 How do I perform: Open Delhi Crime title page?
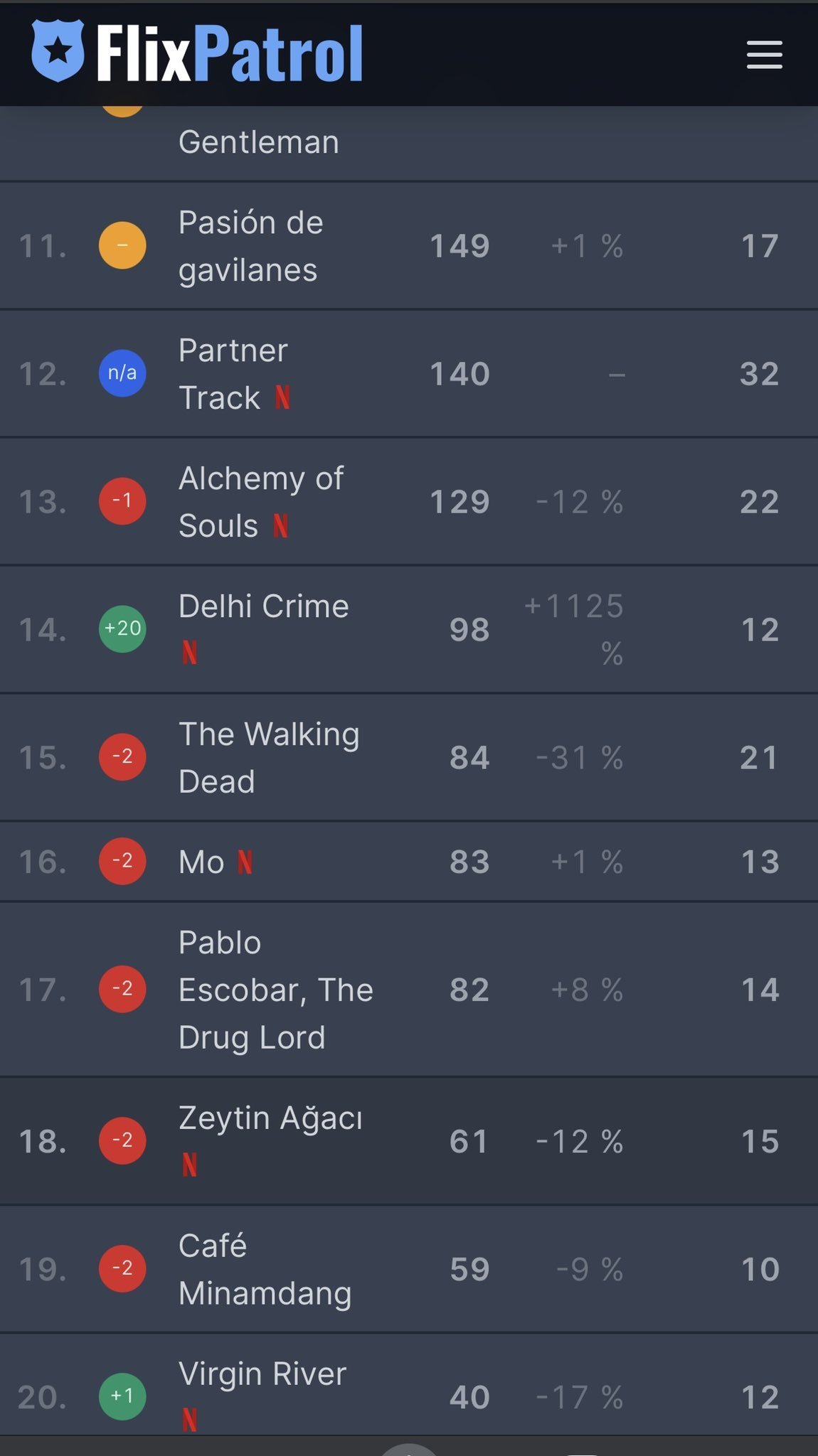point(264,606)
